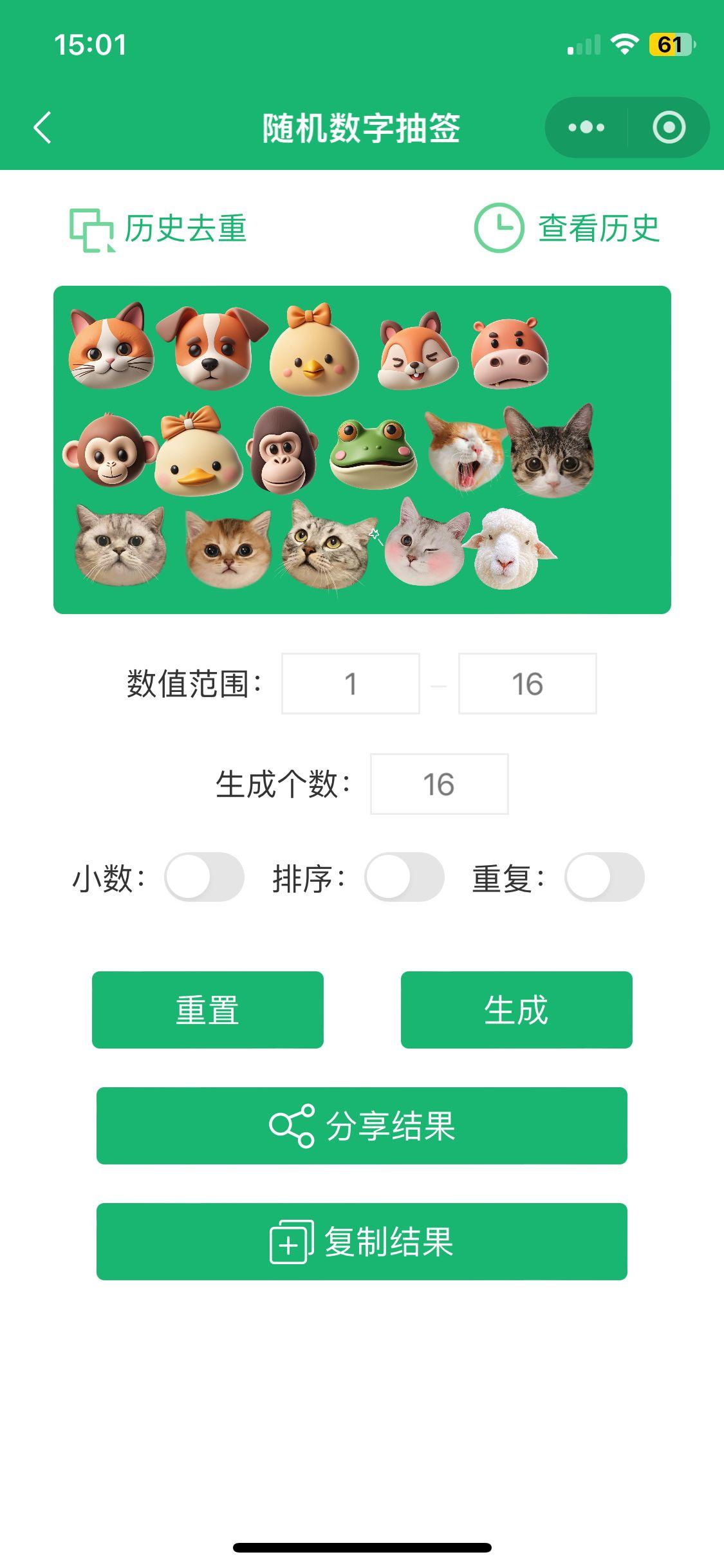This screenshot has width=724, height=1568.
Task: Turn on the 排序 sorting switch
Action: coord(404,877)
